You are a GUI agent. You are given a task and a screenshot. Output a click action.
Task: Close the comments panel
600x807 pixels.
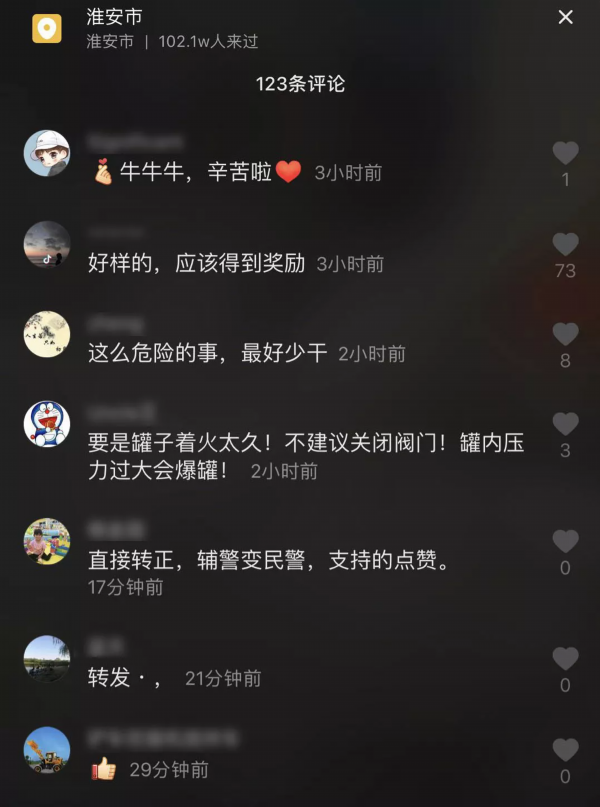pos(565,17)
